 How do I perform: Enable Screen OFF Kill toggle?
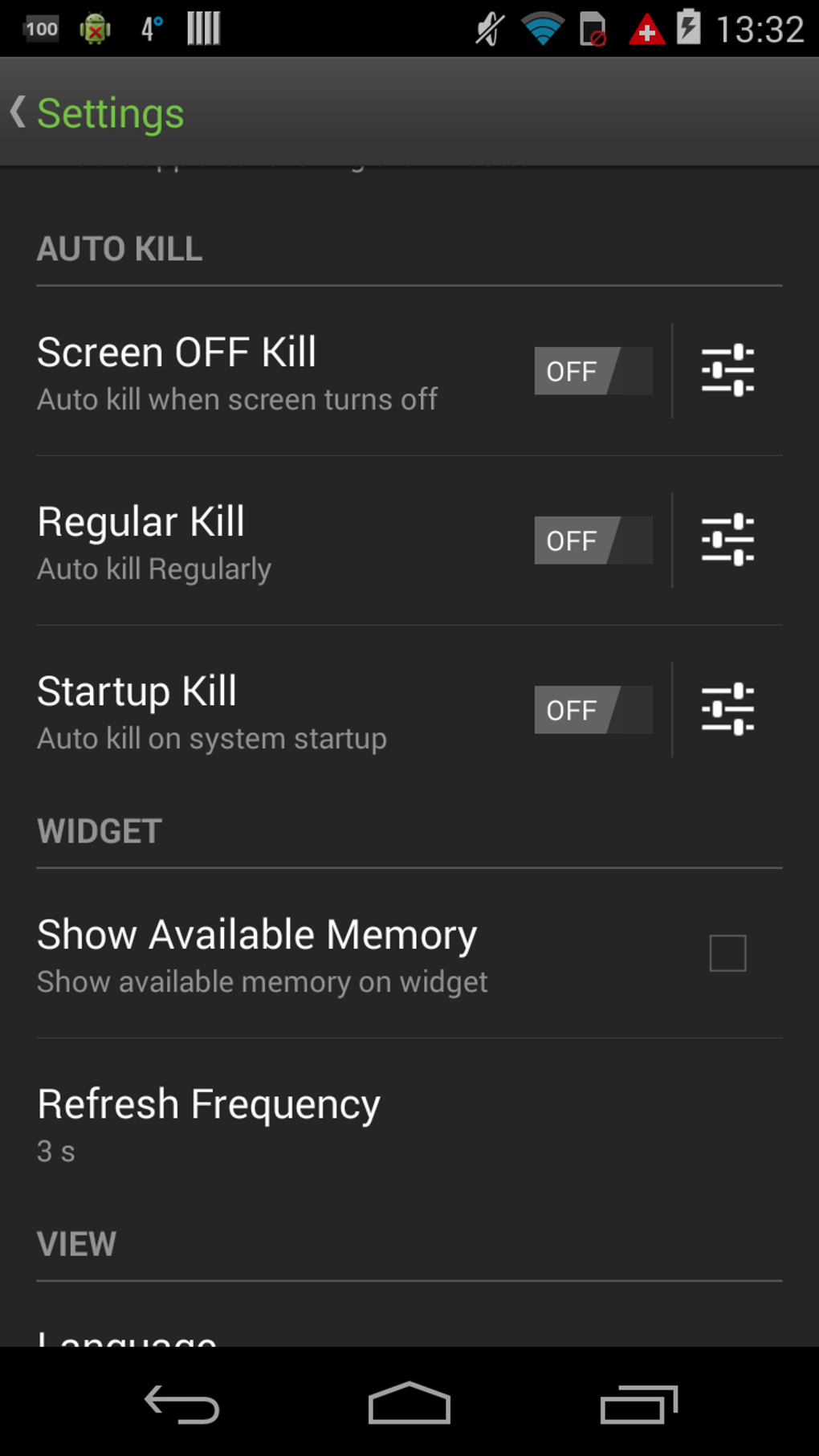593,371
